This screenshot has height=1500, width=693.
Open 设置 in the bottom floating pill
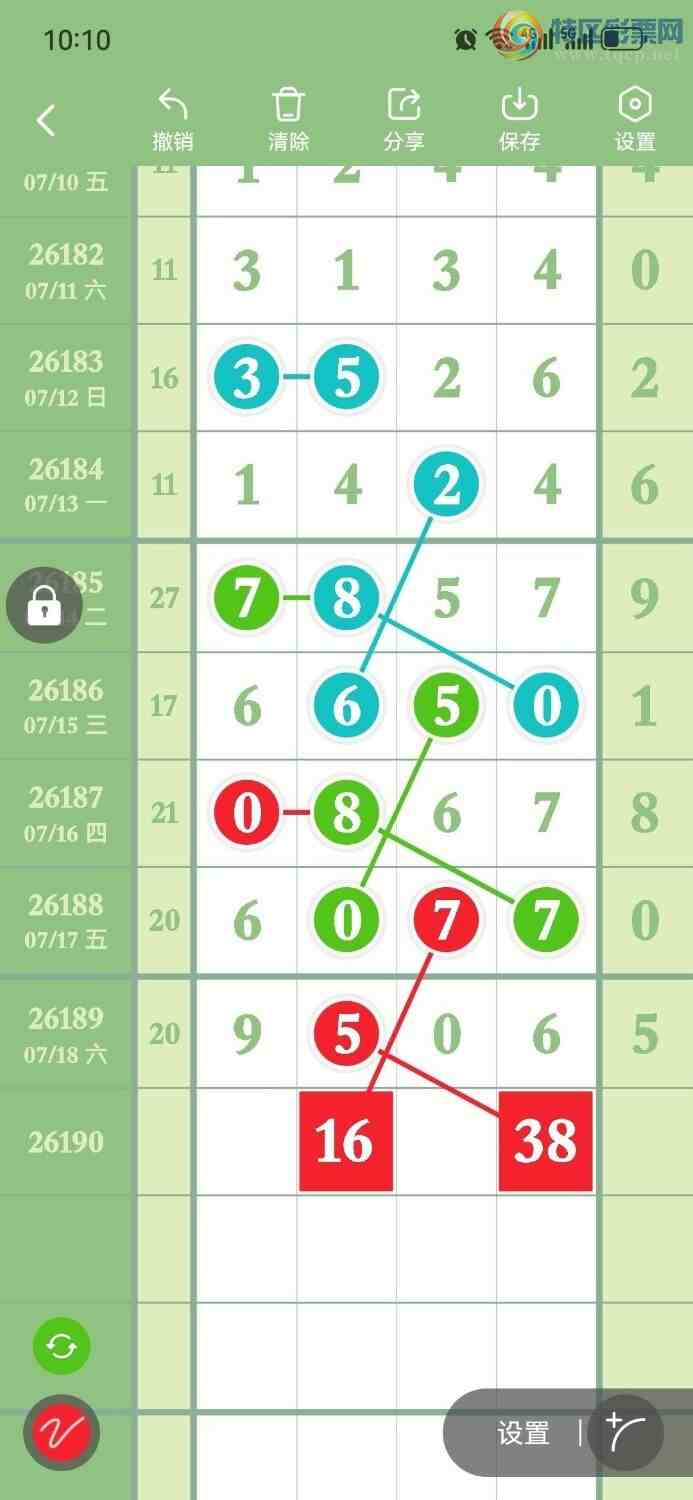tap(524, 1433)
